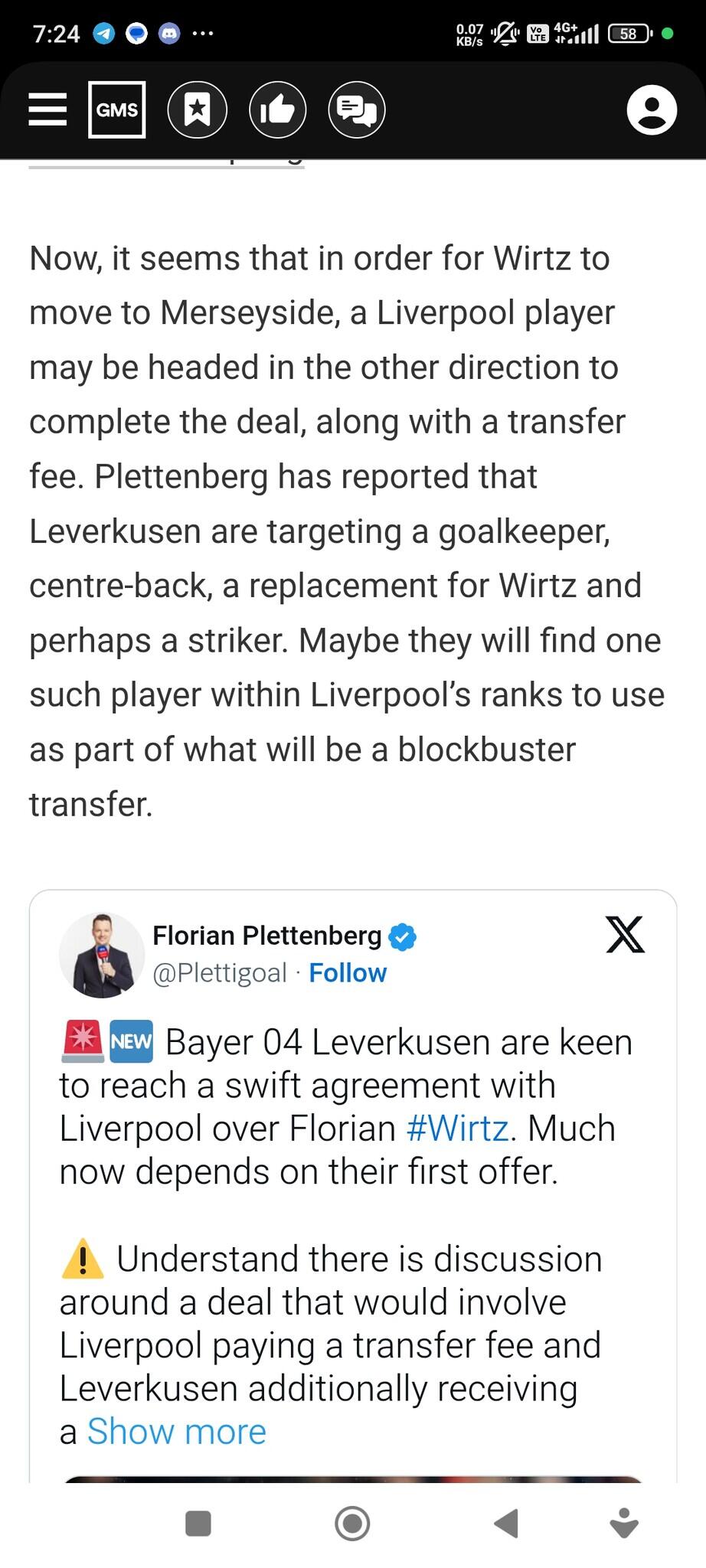Expand the tweet with Show more

point(177,1431)
